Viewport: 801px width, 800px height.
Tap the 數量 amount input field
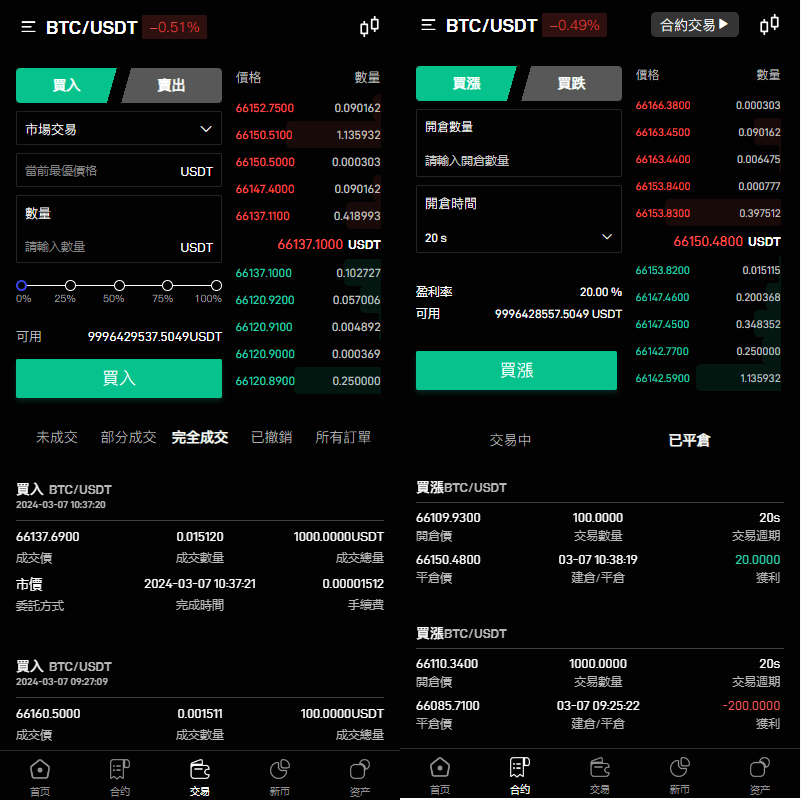point(100,246)
